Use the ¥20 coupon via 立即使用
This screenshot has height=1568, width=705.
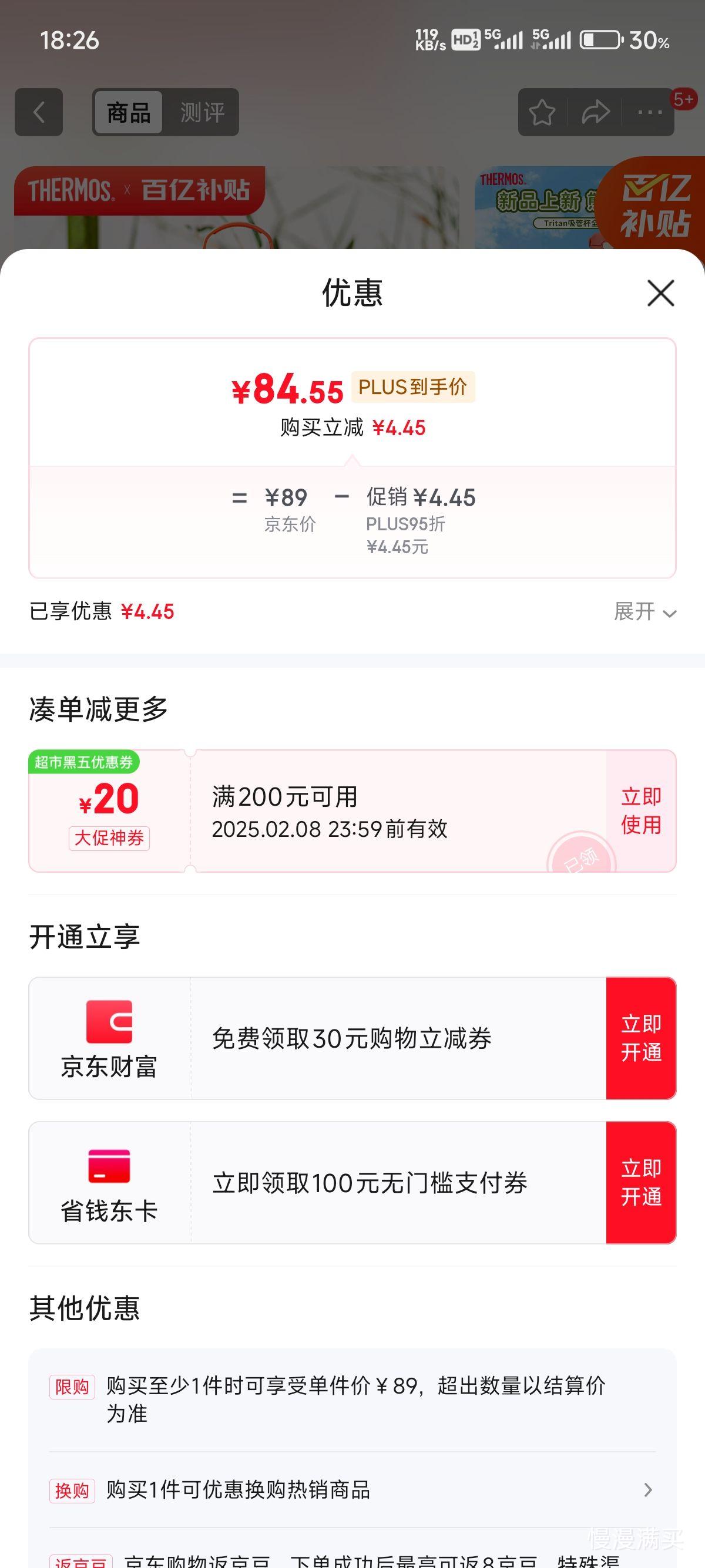640,812
